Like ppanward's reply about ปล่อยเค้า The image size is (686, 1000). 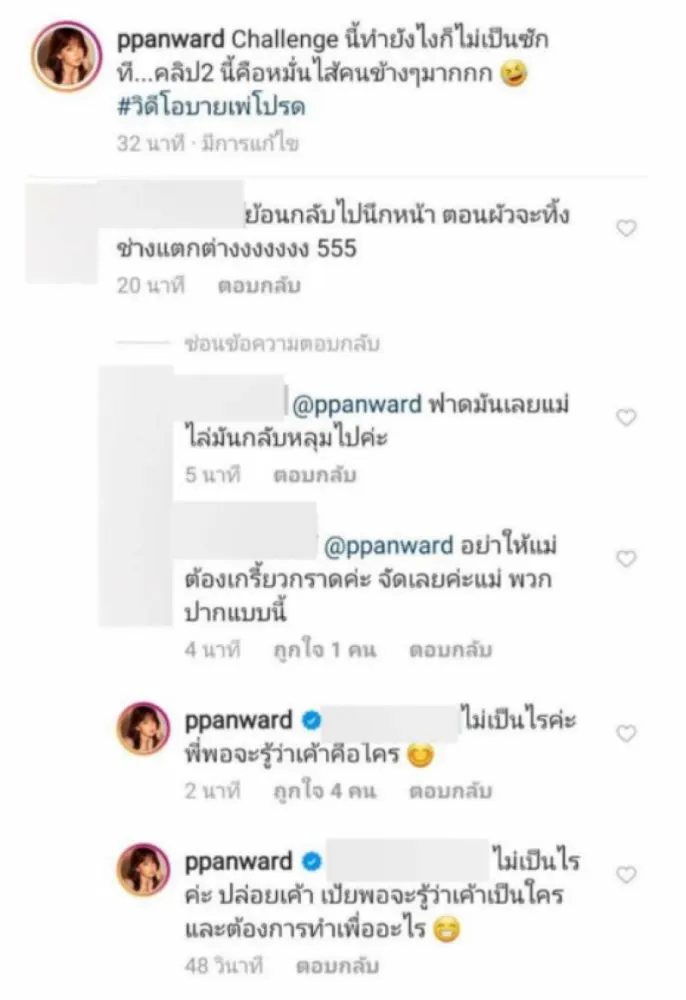coord(626,875)
